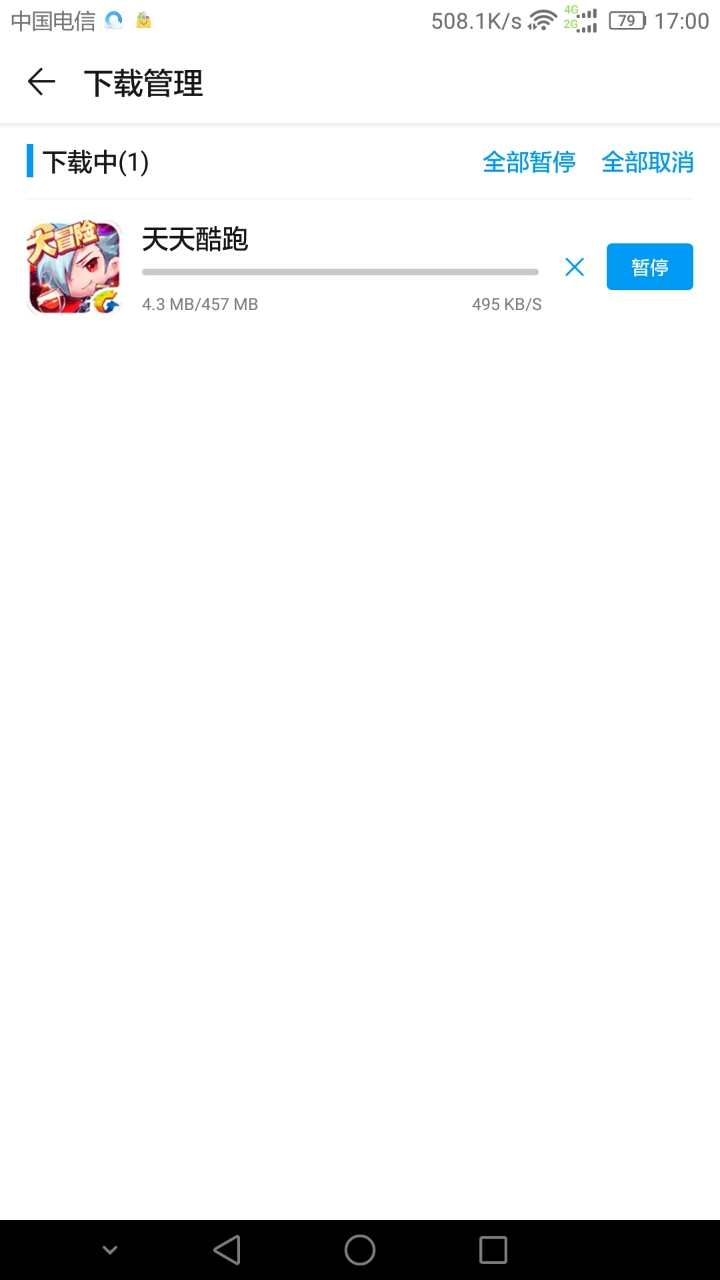The image size is (720, 1280).
Task: Pause all downloads via 全部暂停
Action: pyautogui.click(x=528, y=162)
